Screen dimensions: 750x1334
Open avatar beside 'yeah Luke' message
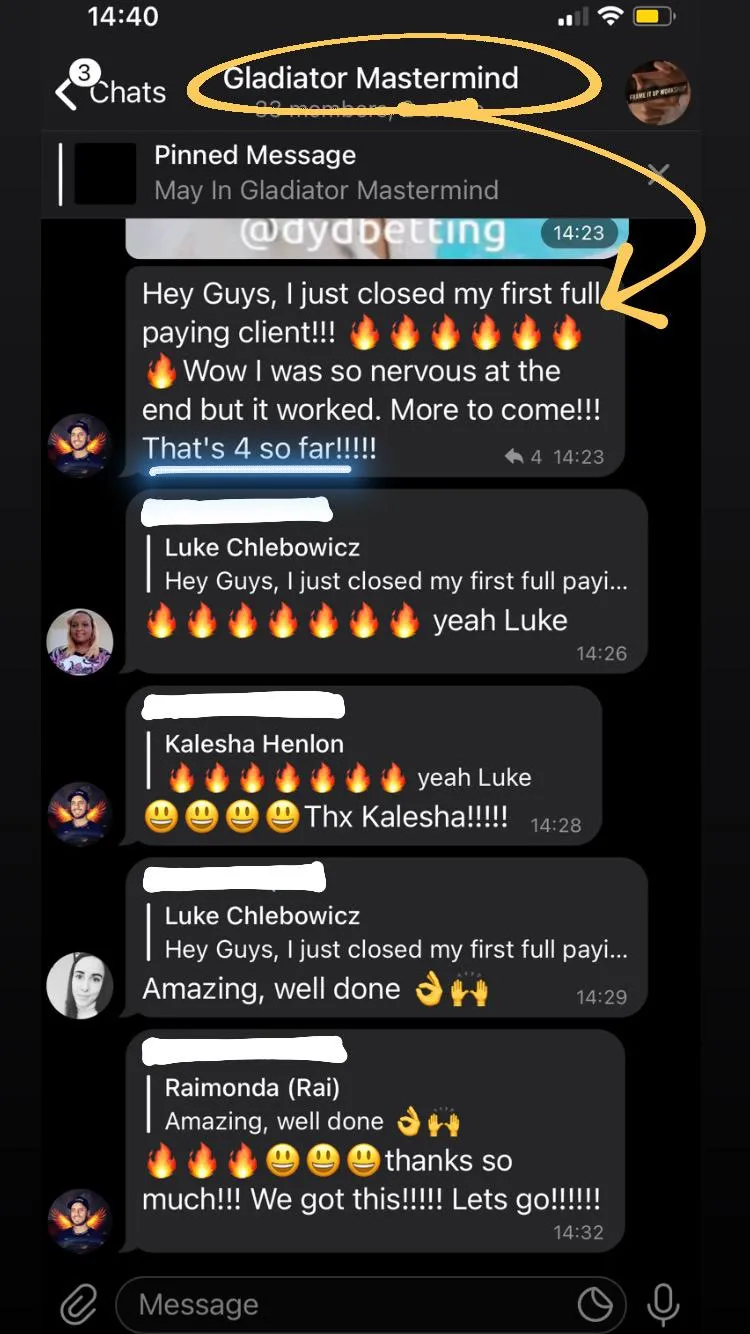pyautogui.click(x=80, y=642)
